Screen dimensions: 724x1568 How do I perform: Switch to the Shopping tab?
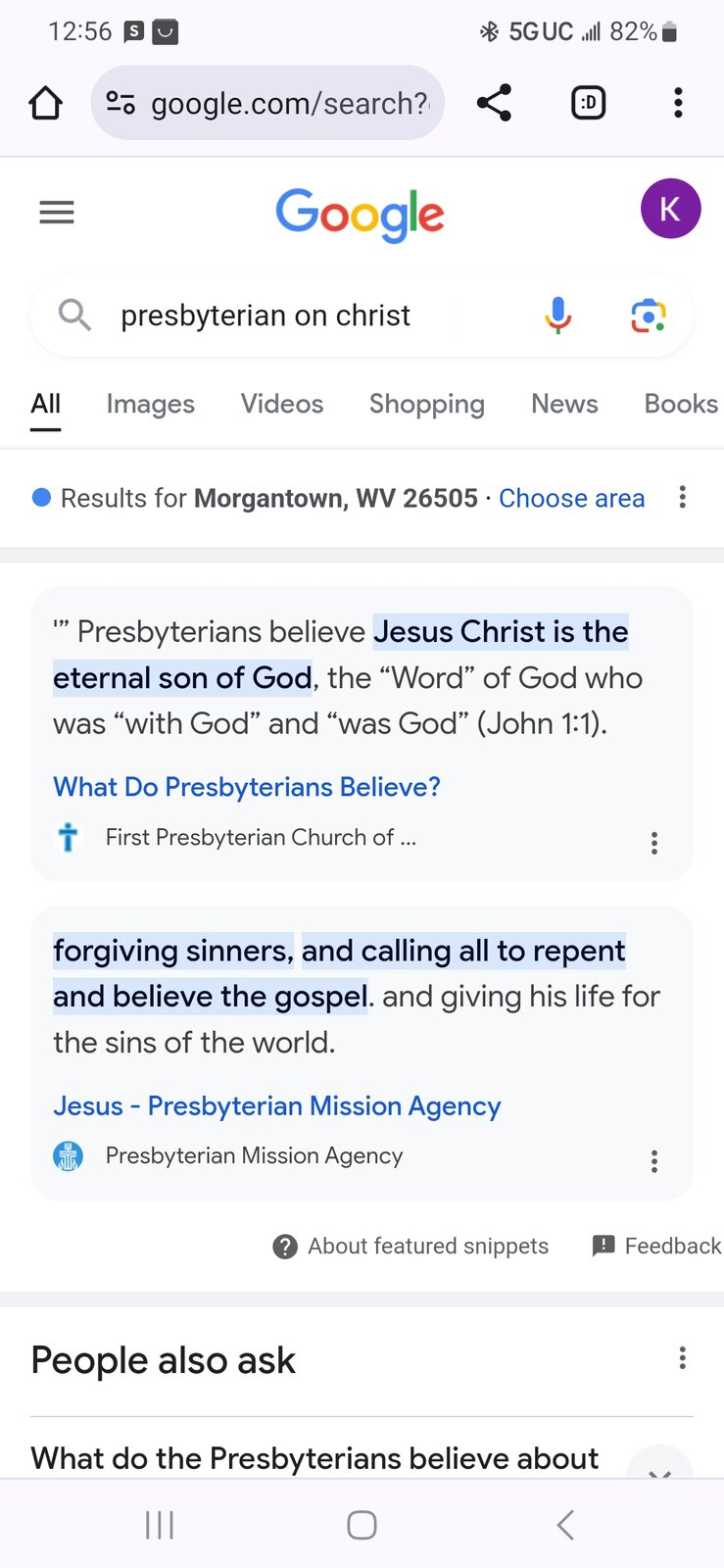[427, 404]
